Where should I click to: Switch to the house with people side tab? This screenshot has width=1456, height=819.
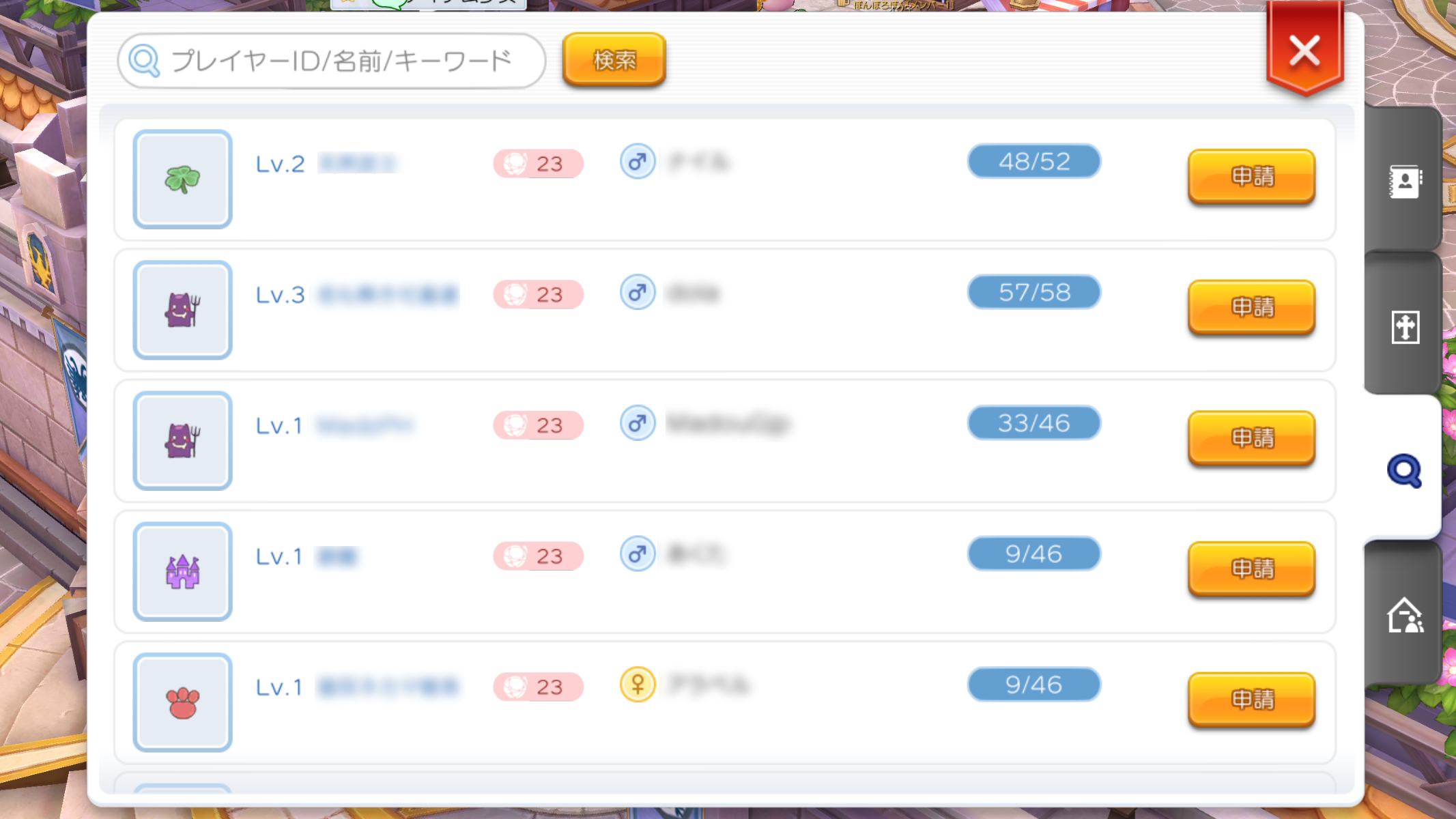pos(1404,616)
